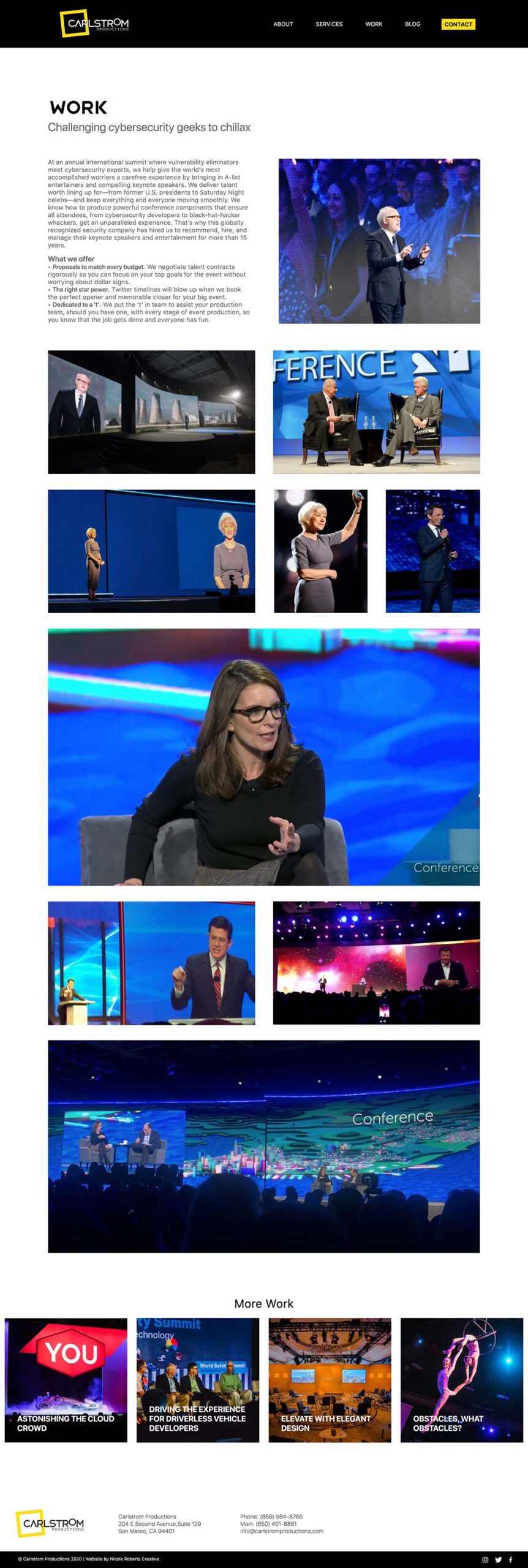
Task: Open the About page
Action: (x=283, y=24)
